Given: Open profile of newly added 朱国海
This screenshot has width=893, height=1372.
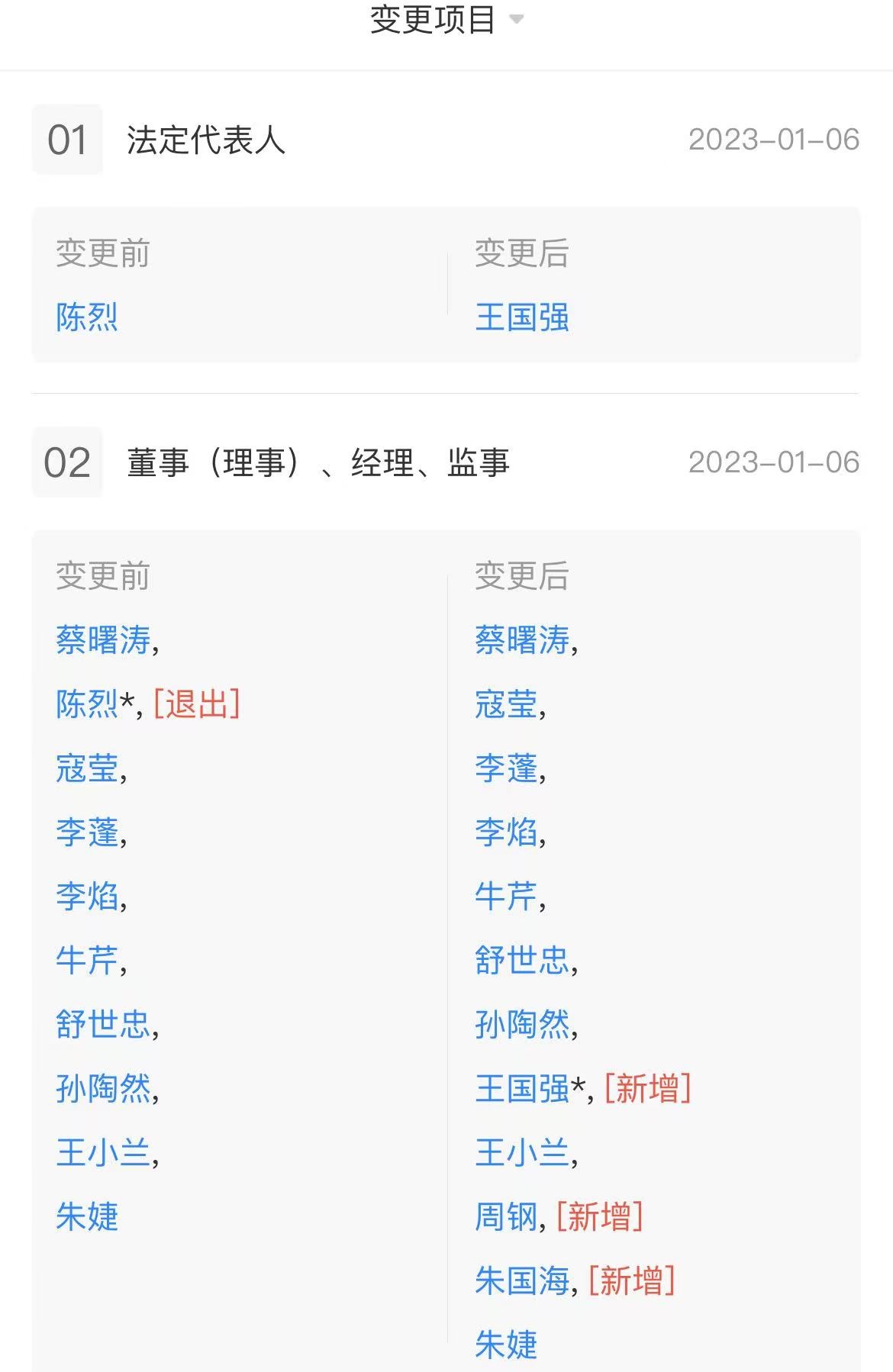Looking at the screenshot, I should tap(522, 1280).
